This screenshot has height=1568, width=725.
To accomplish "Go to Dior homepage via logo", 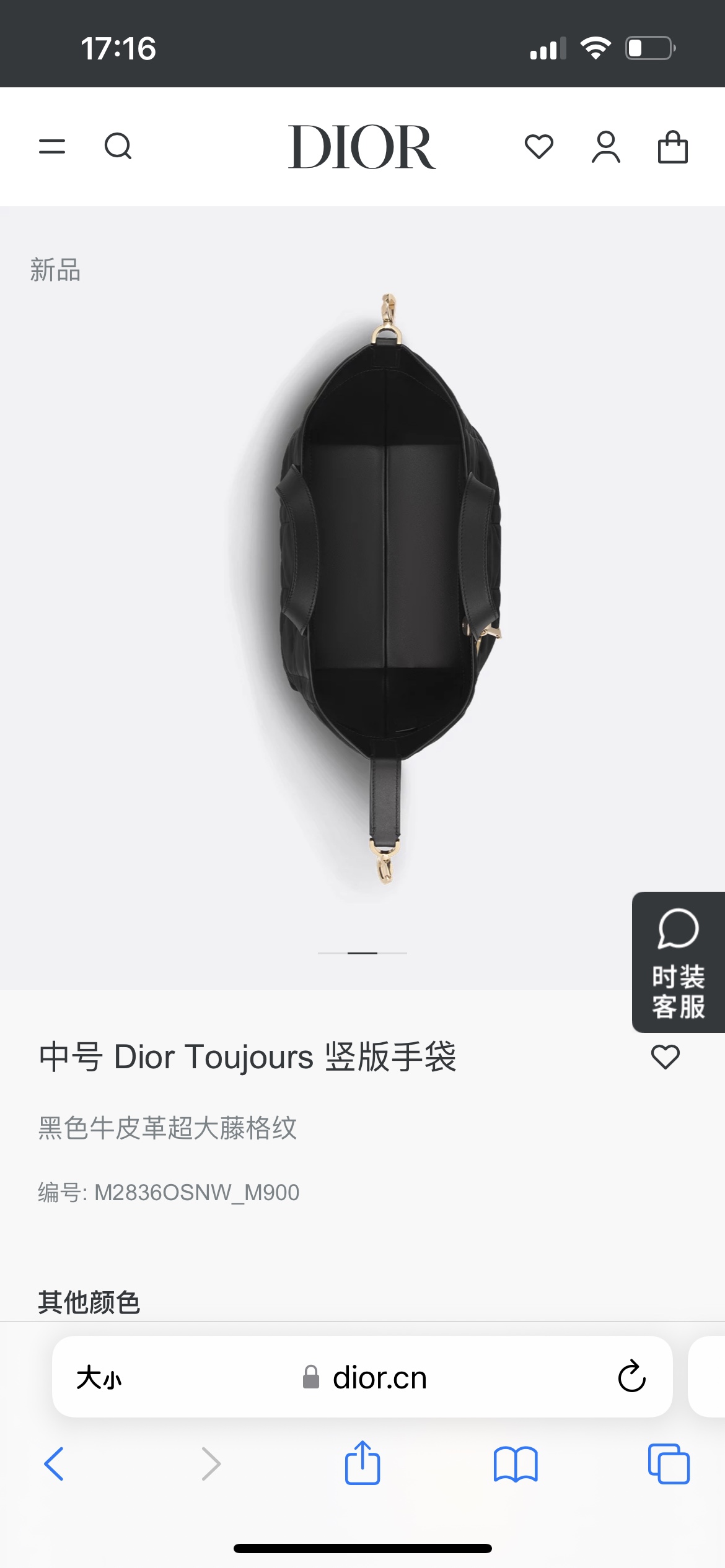I will click(362, 147).
